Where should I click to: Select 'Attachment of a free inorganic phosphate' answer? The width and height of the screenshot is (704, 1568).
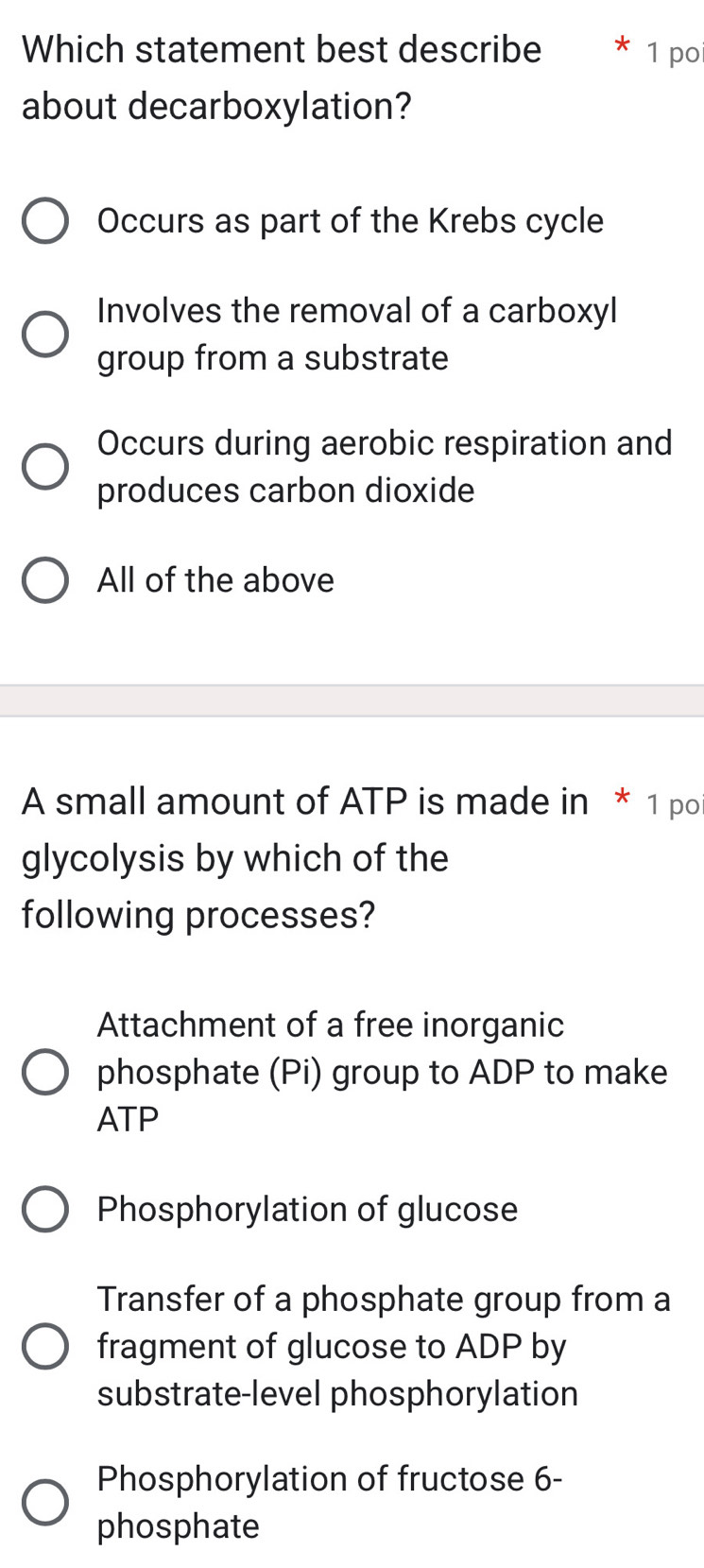pos(44,1072)
